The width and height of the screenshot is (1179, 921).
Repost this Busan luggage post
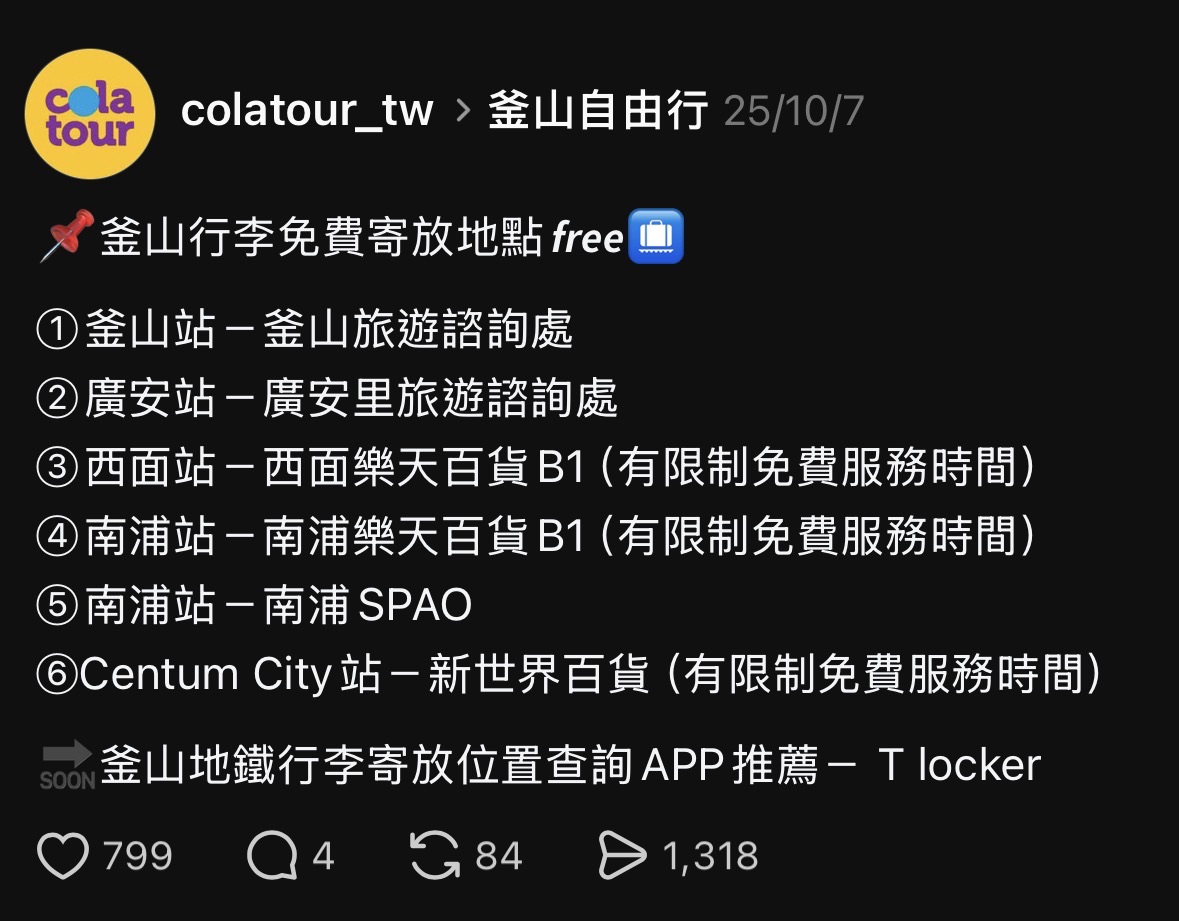pyautogui.click(x=437, y=857)
